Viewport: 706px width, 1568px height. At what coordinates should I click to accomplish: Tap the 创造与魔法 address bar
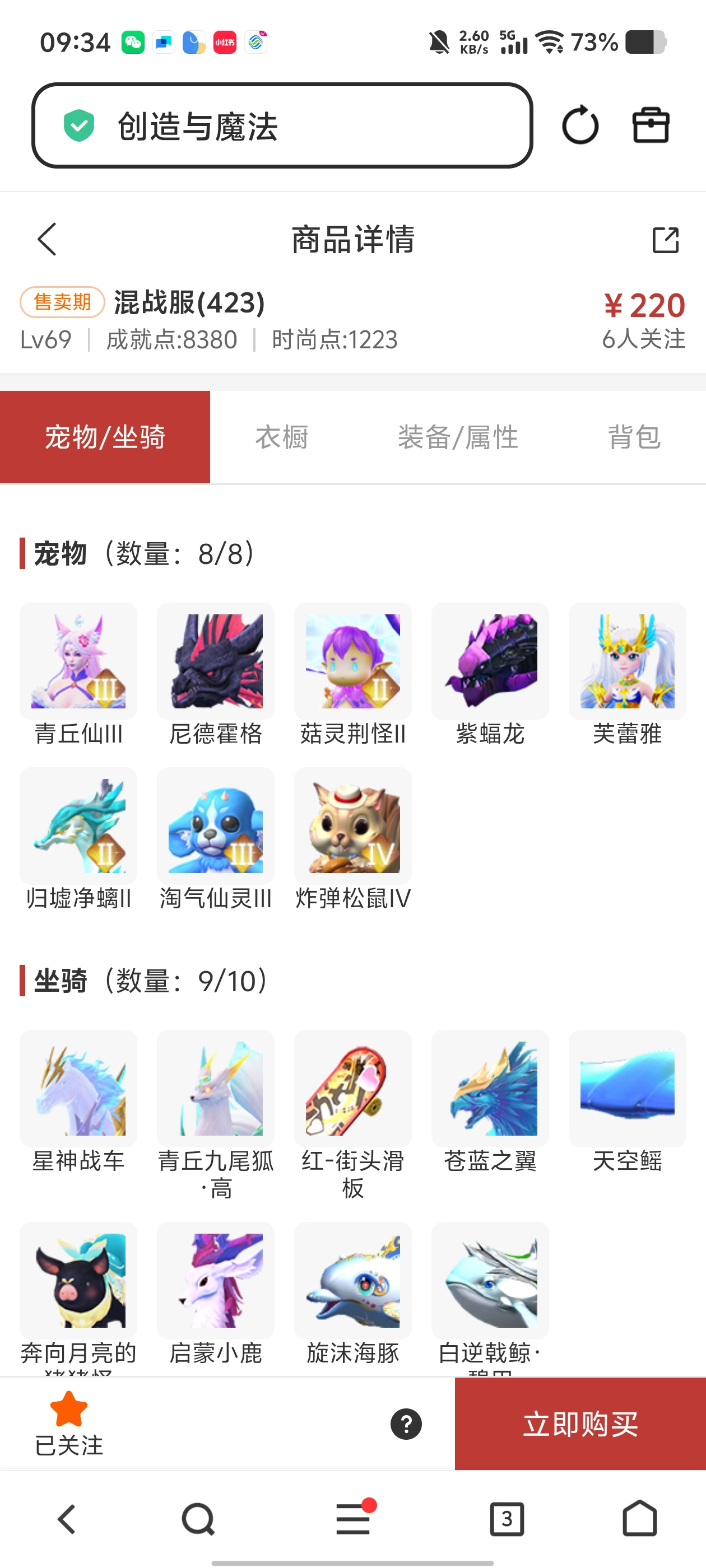pyautogui.click(x=282, y=125)
